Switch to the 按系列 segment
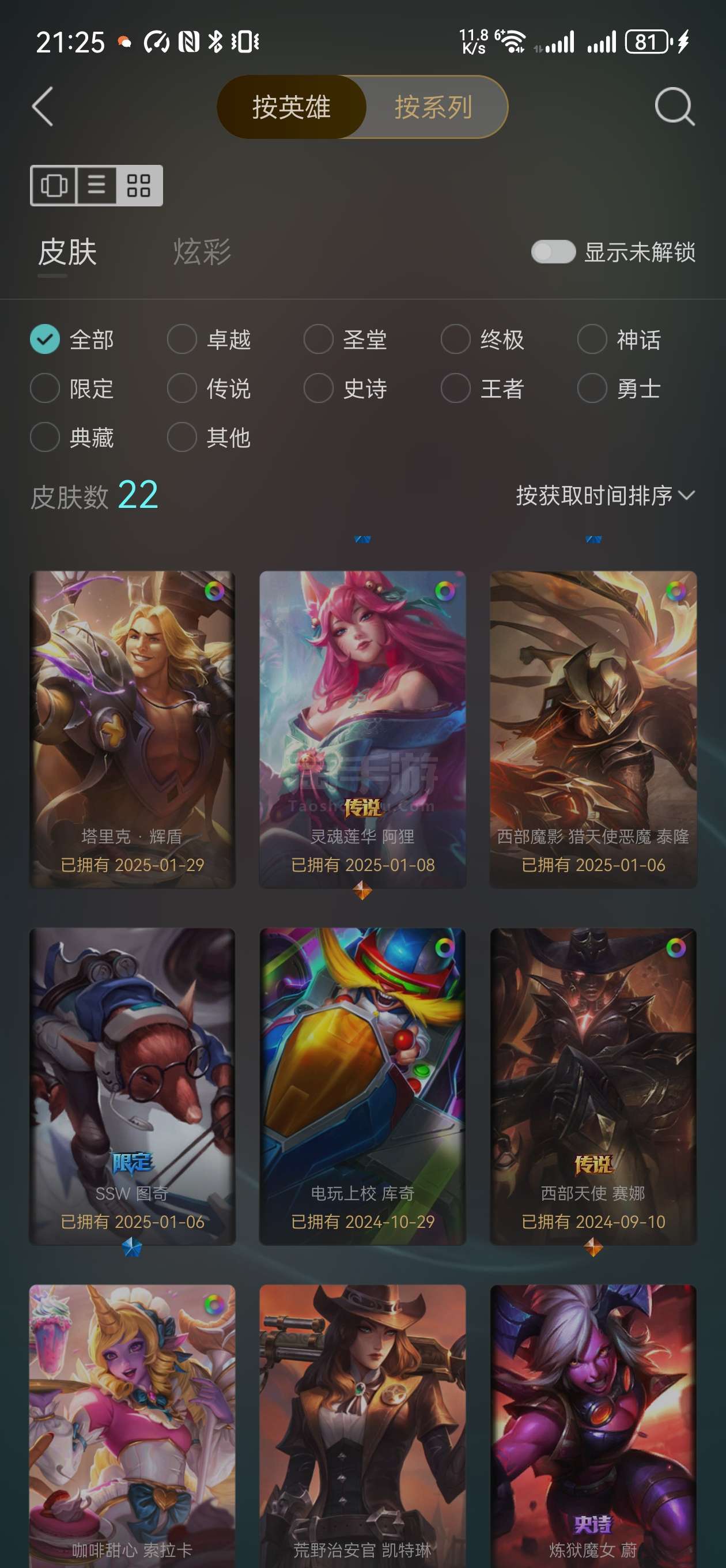 click(433, 107)
